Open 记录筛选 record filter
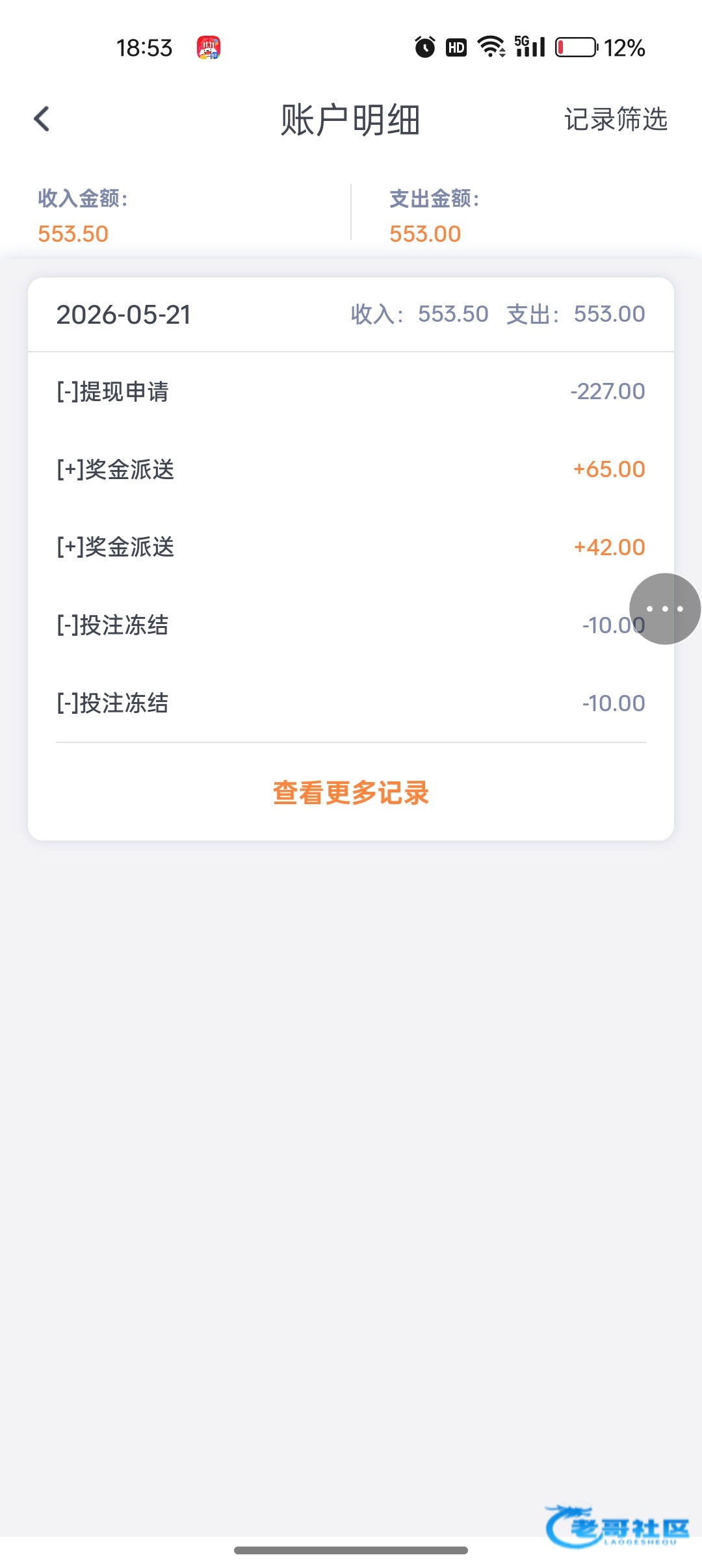Screen dimensions: 702x1568 point(616,119)
